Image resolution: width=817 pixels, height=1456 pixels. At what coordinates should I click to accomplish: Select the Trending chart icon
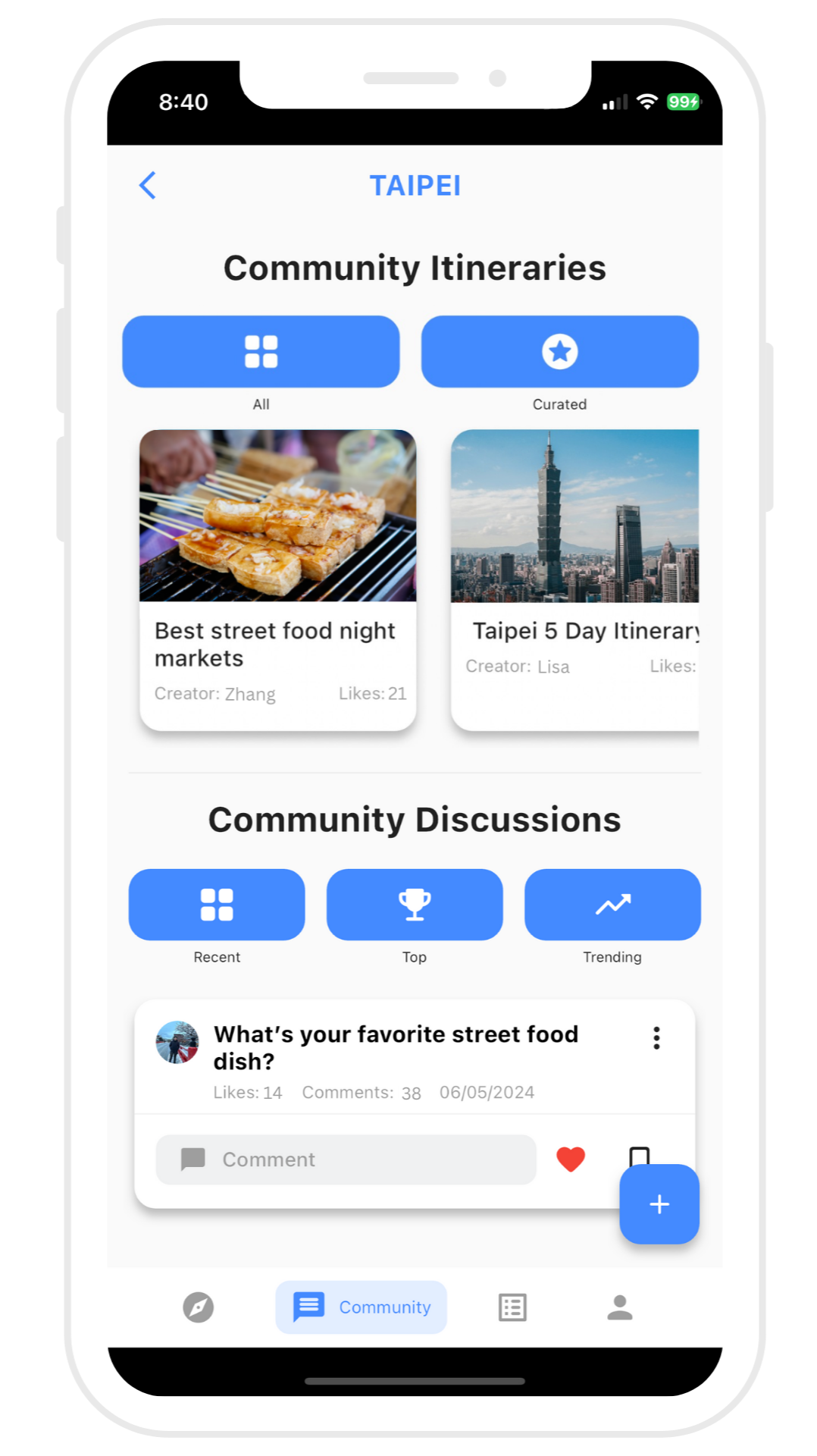click(613, 904)
